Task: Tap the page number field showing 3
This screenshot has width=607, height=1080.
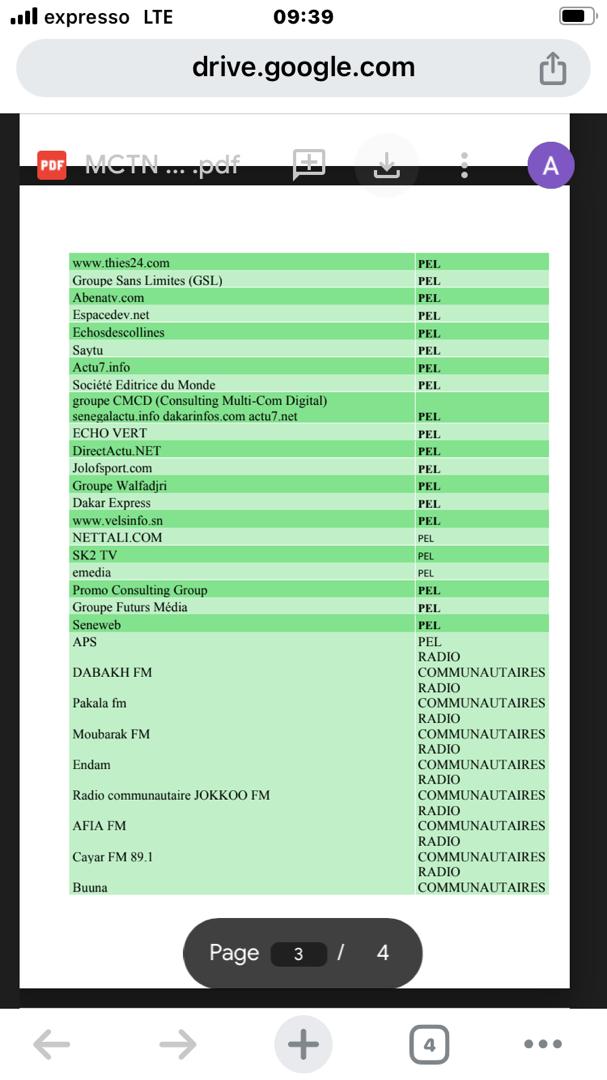Action: click(x=298, y=953)
